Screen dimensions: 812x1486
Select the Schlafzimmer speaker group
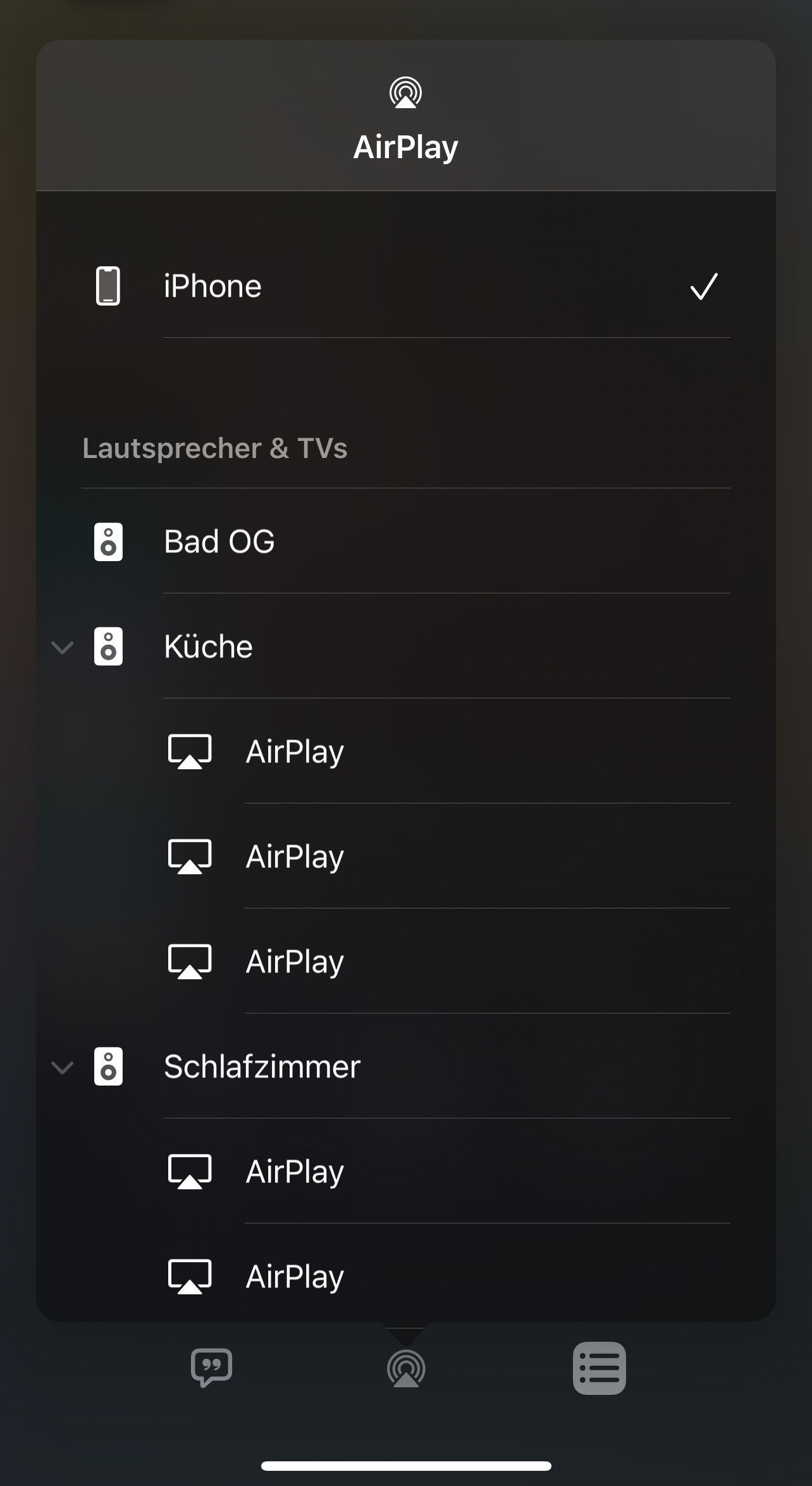pyautogui.click(x=405, y=1067)
